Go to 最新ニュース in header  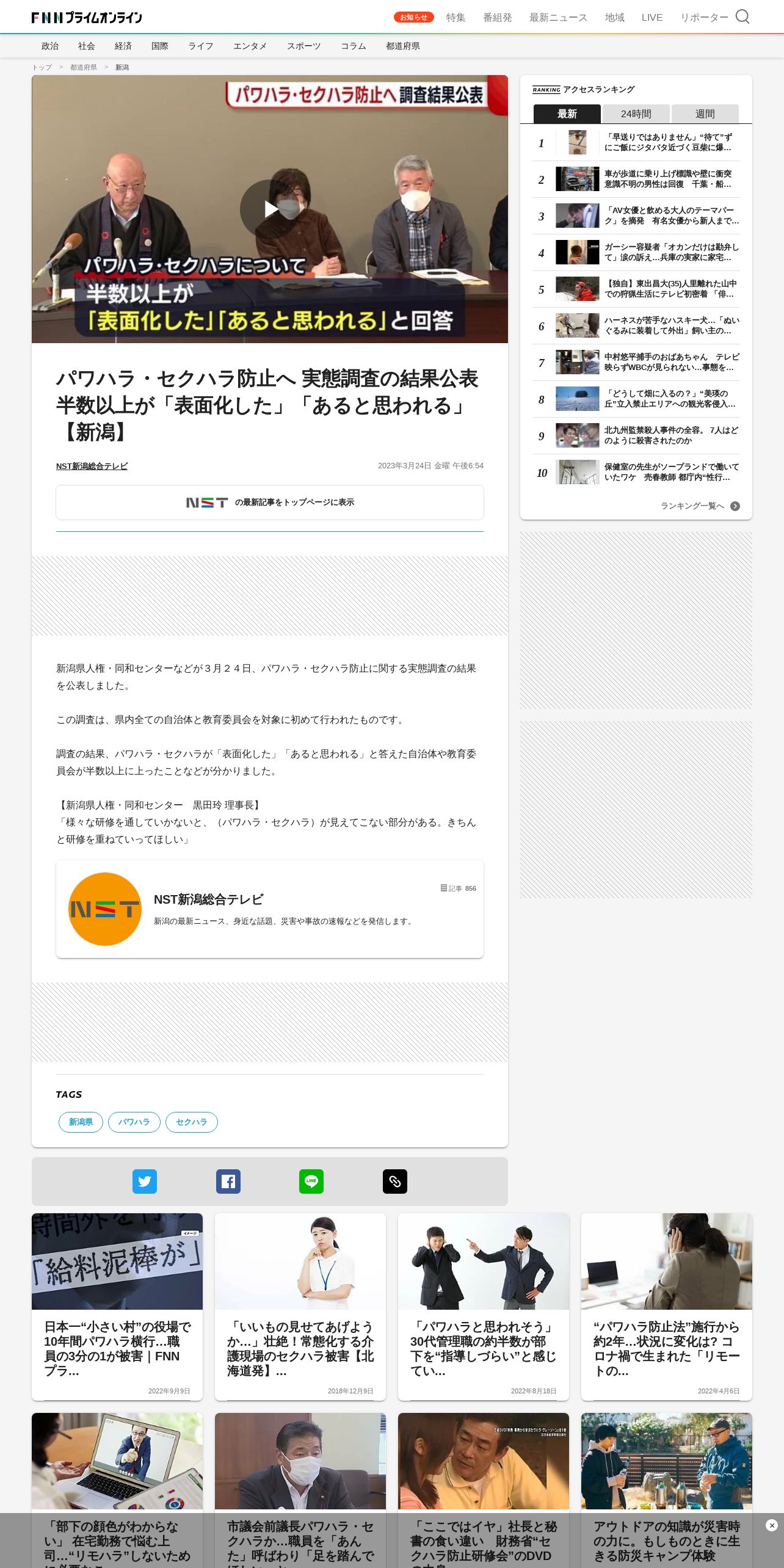pyautogui.click(x=558, y=17)
